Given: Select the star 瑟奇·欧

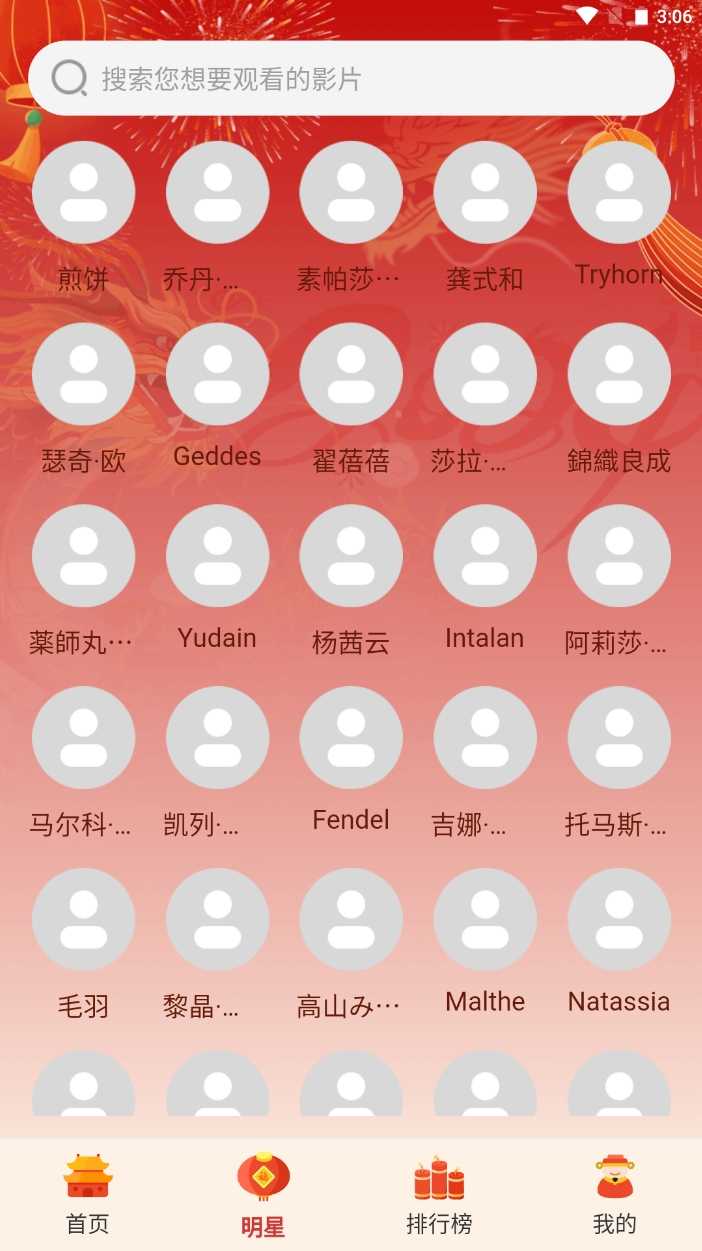Looking at the screenshot, I should pos(84,375).
